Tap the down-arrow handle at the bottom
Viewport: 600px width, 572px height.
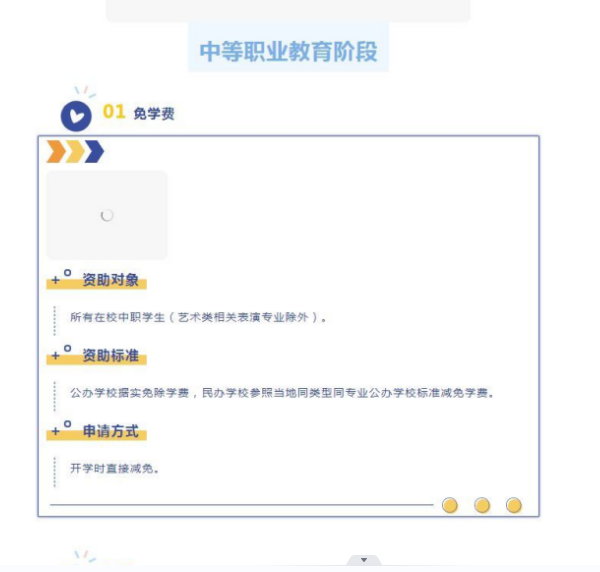click(364, 560)
